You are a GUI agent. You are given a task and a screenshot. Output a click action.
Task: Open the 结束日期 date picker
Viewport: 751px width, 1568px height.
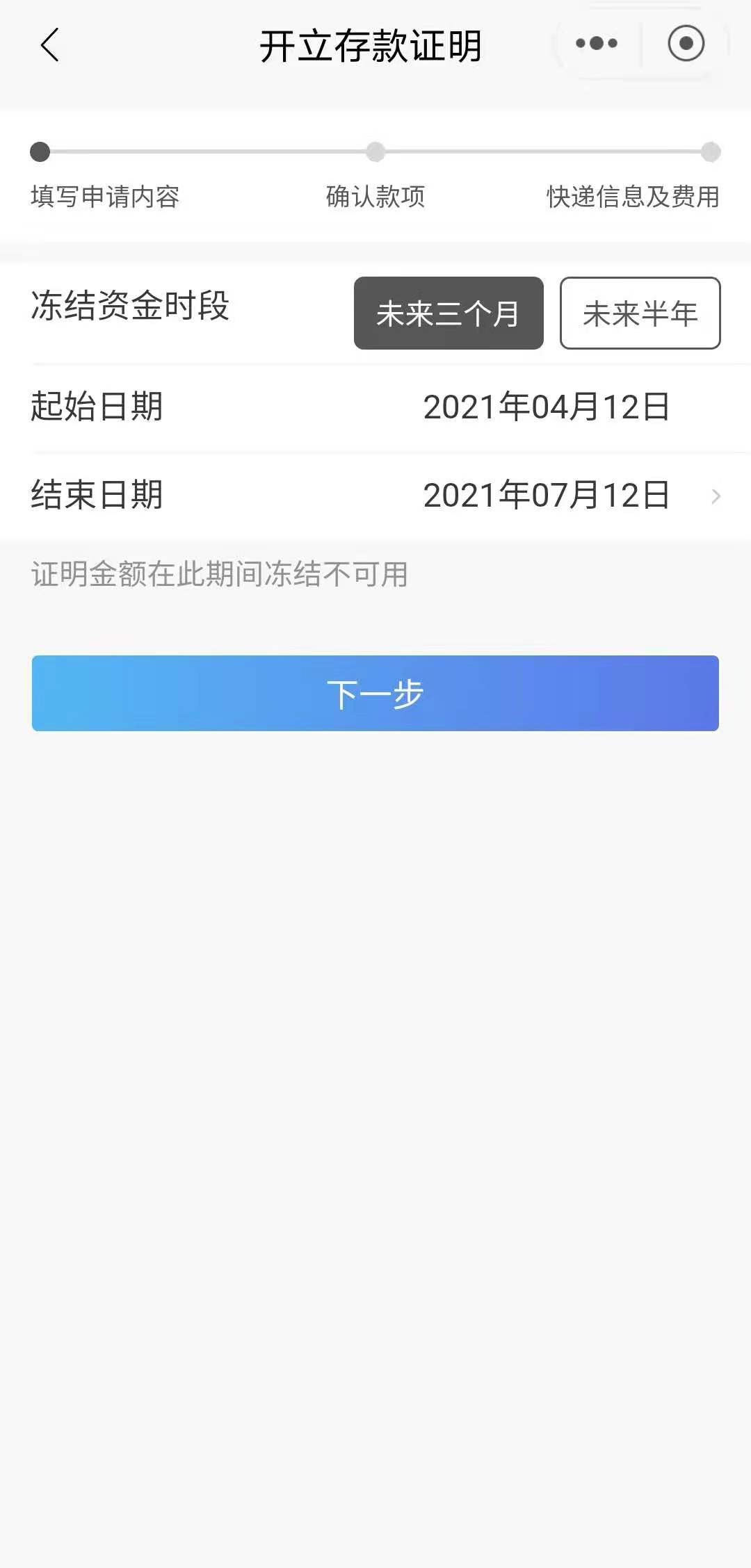point(570,496)
